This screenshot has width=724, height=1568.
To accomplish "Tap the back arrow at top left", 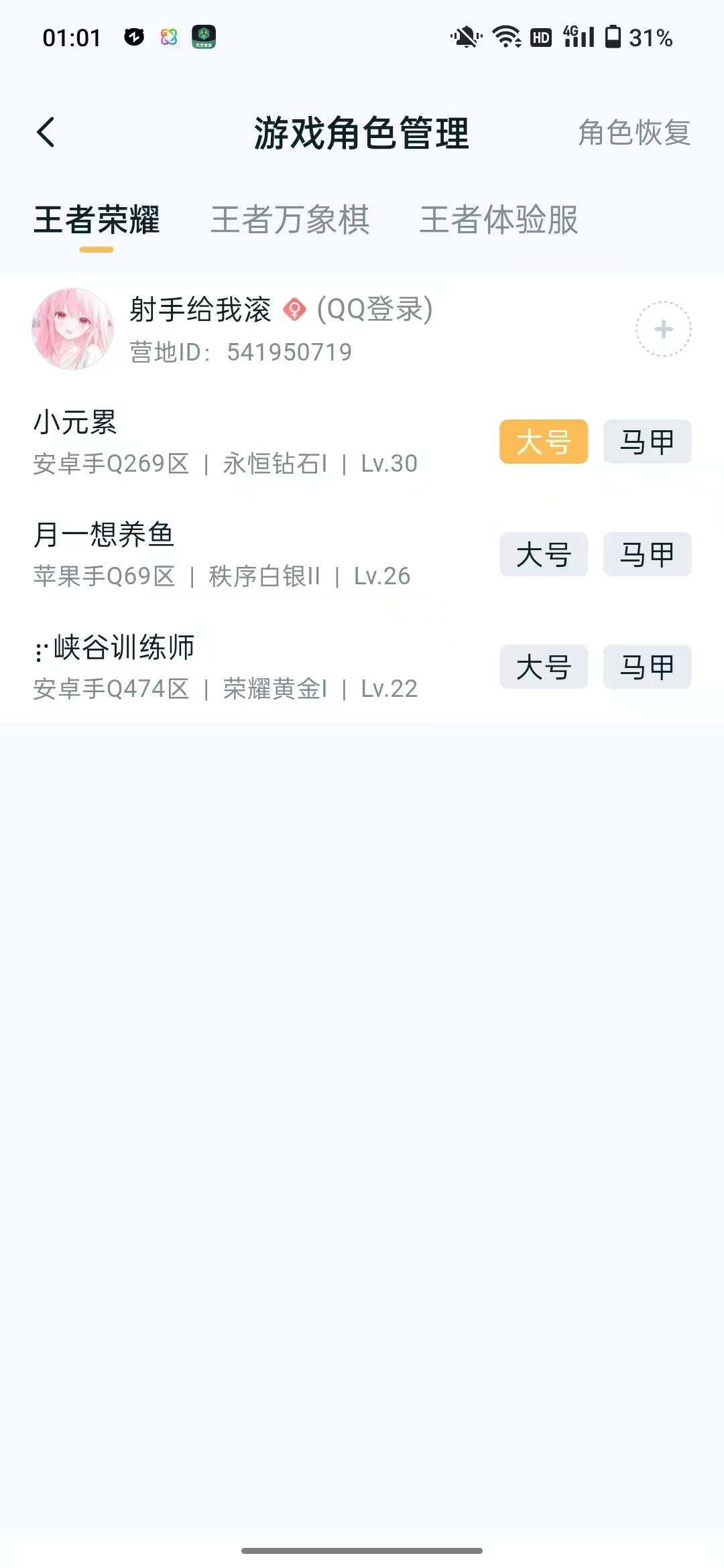I will [45, 131].
